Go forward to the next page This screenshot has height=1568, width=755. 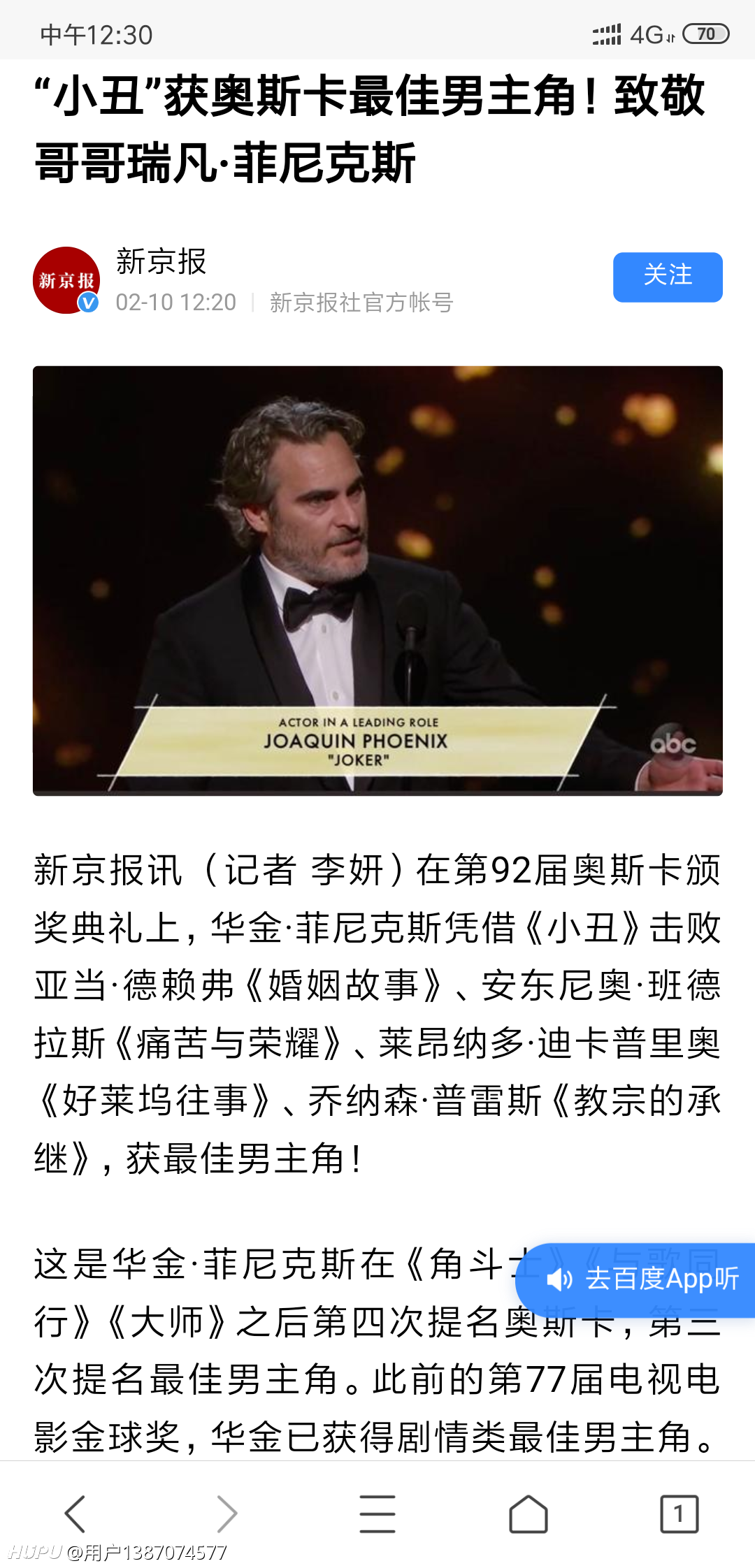[x=226, y=1513]
